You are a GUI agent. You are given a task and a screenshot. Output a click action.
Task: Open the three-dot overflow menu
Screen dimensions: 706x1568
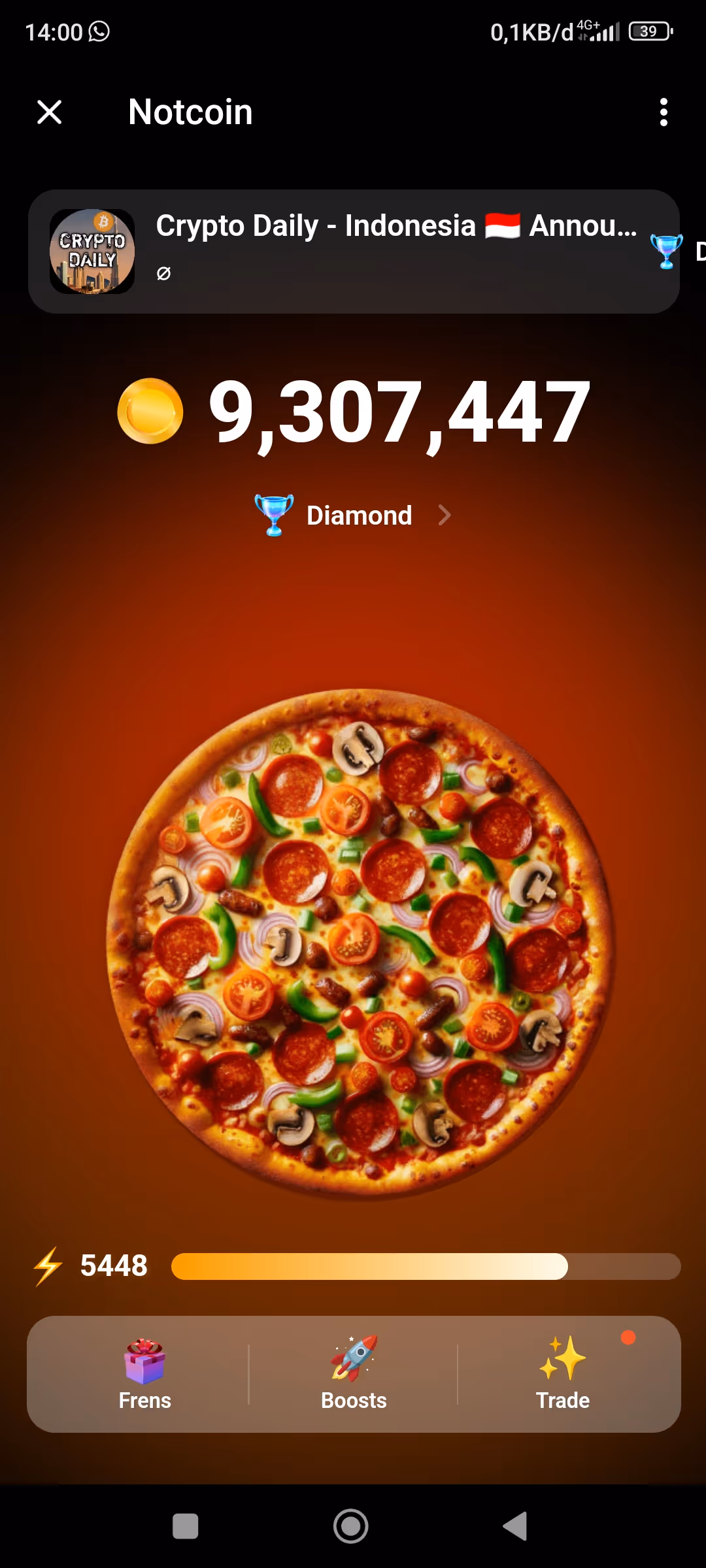[664, 112]
